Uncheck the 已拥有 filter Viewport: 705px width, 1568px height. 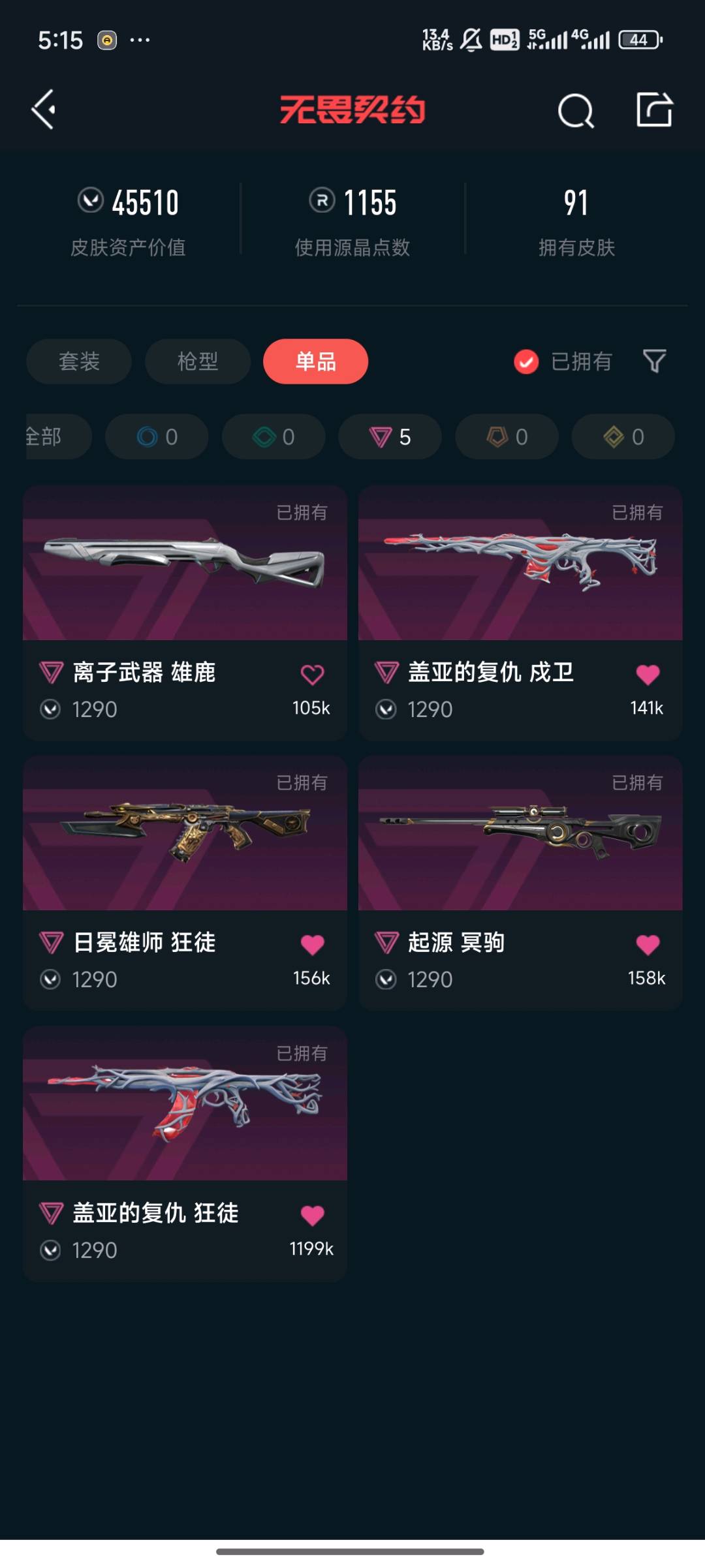[526, 361]
